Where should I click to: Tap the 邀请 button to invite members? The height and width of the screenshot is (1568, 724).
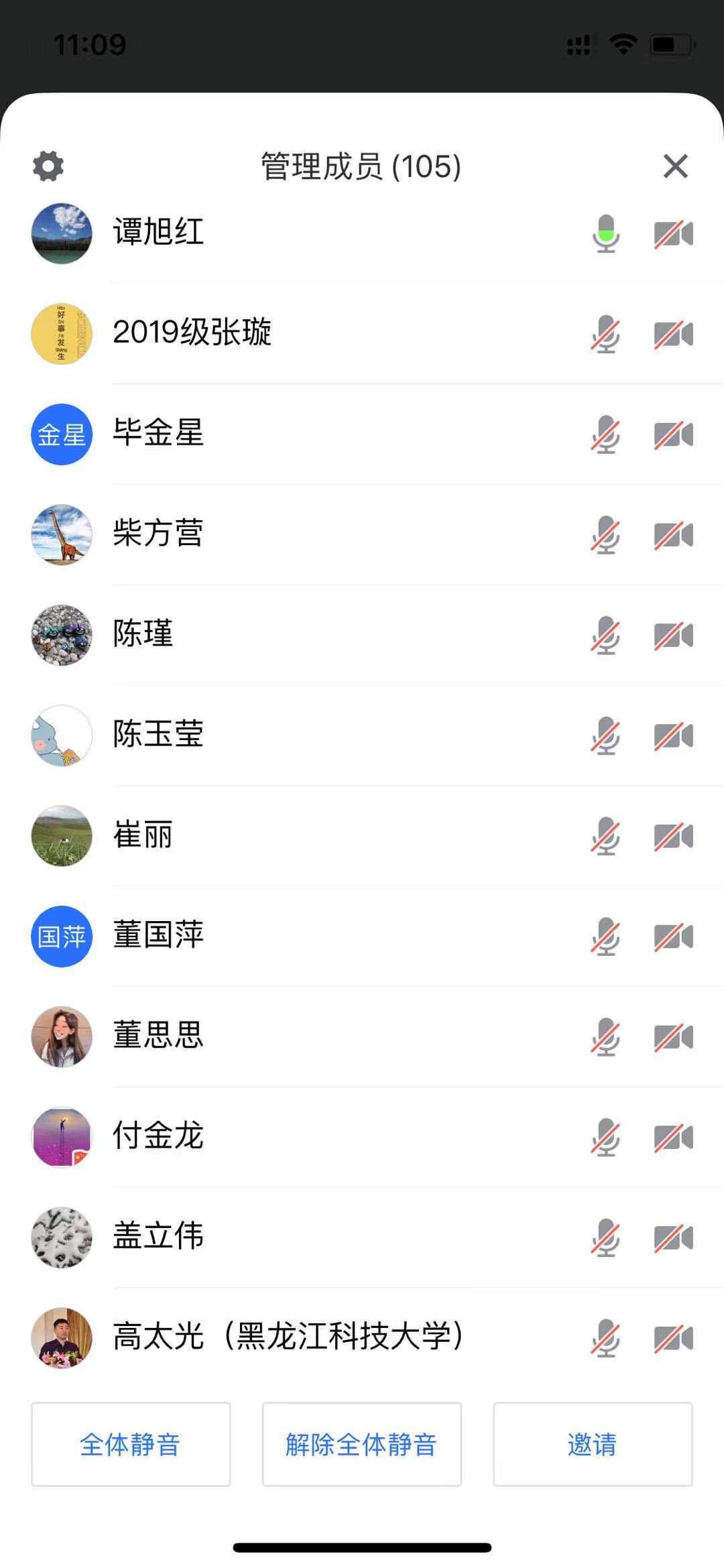click(x=593, y=1444)
